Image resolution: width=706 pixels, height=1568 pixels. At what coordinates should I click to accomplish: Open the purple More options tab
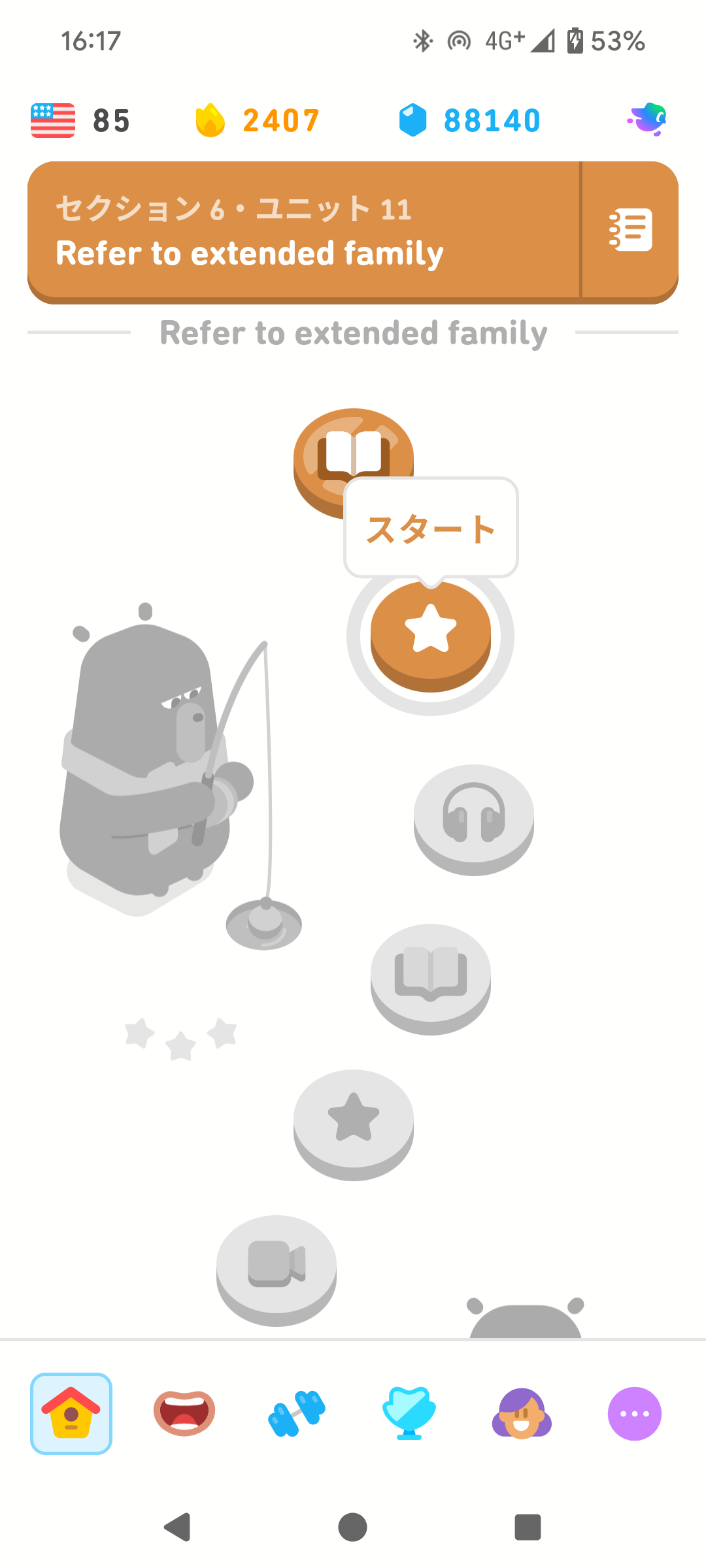634,1413
